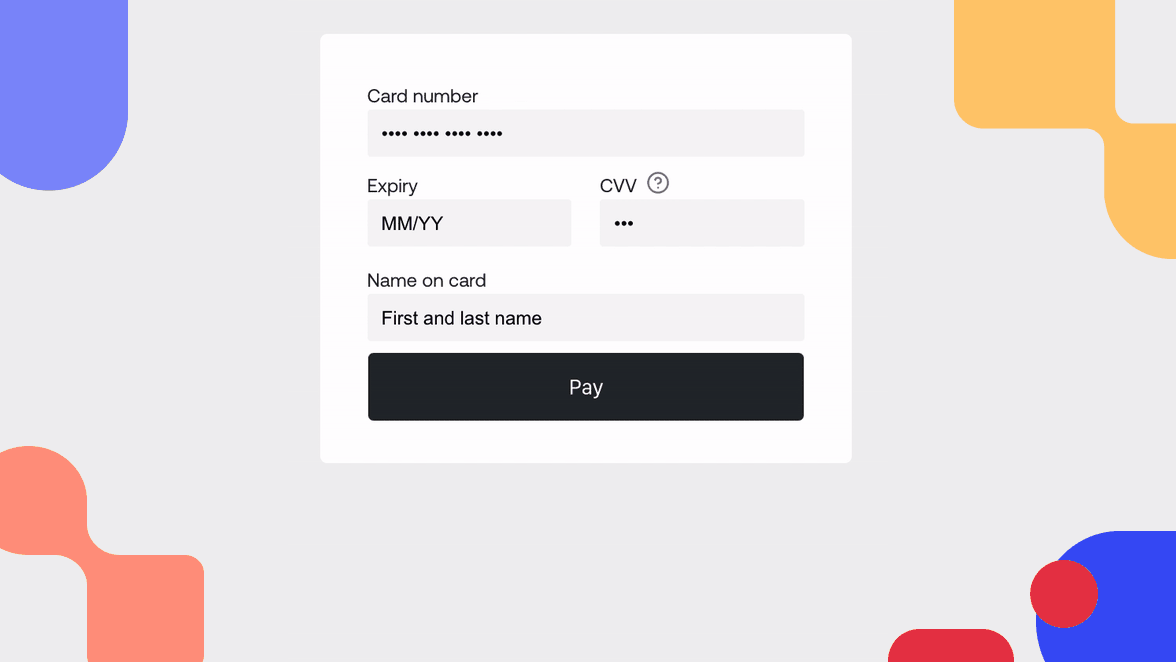Open the CVV help question mark
The width and height of the screenshot is (1176, 662).
coord(658,183)
